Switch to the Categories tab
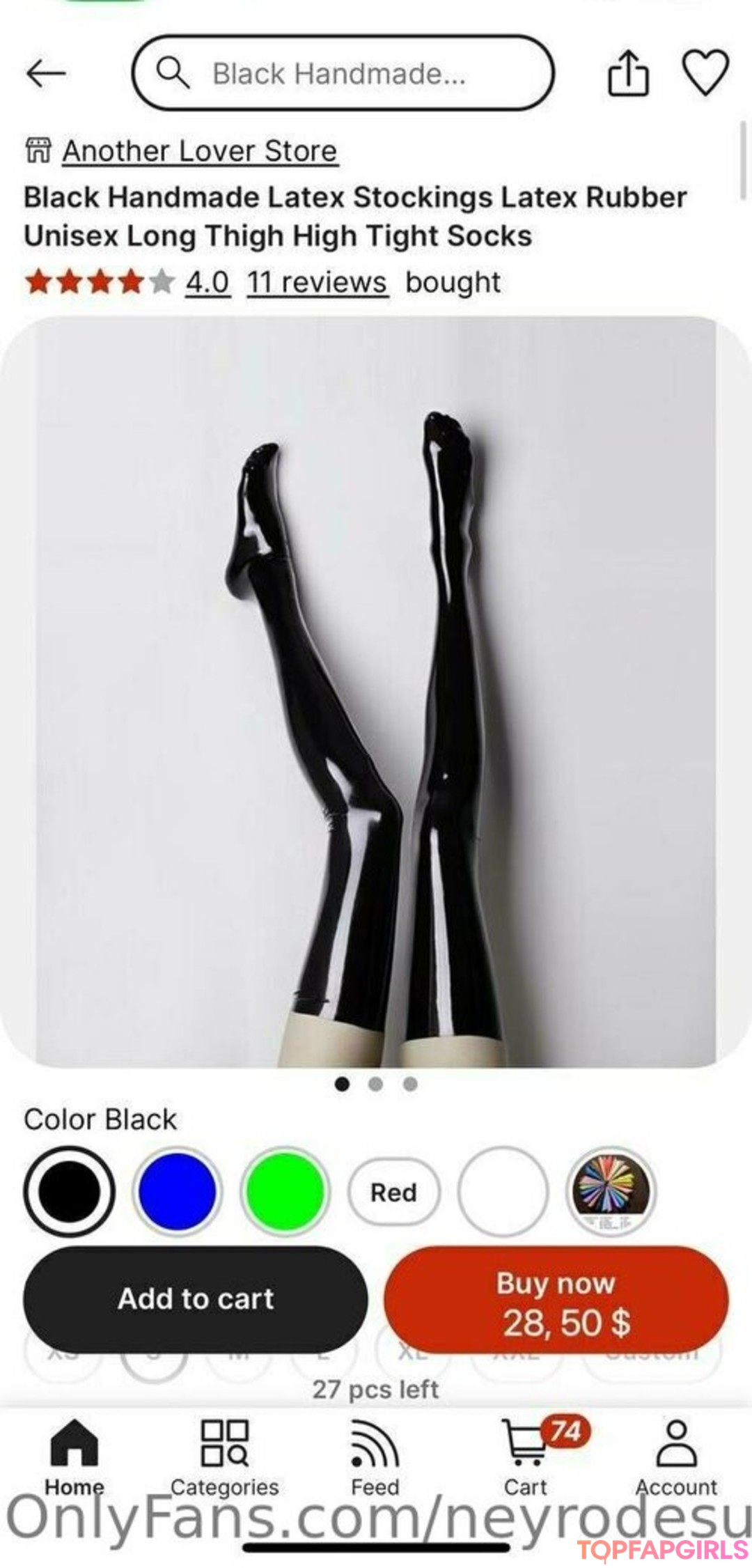Screen dimensions: 752x1568 (x=224, y=1457)
